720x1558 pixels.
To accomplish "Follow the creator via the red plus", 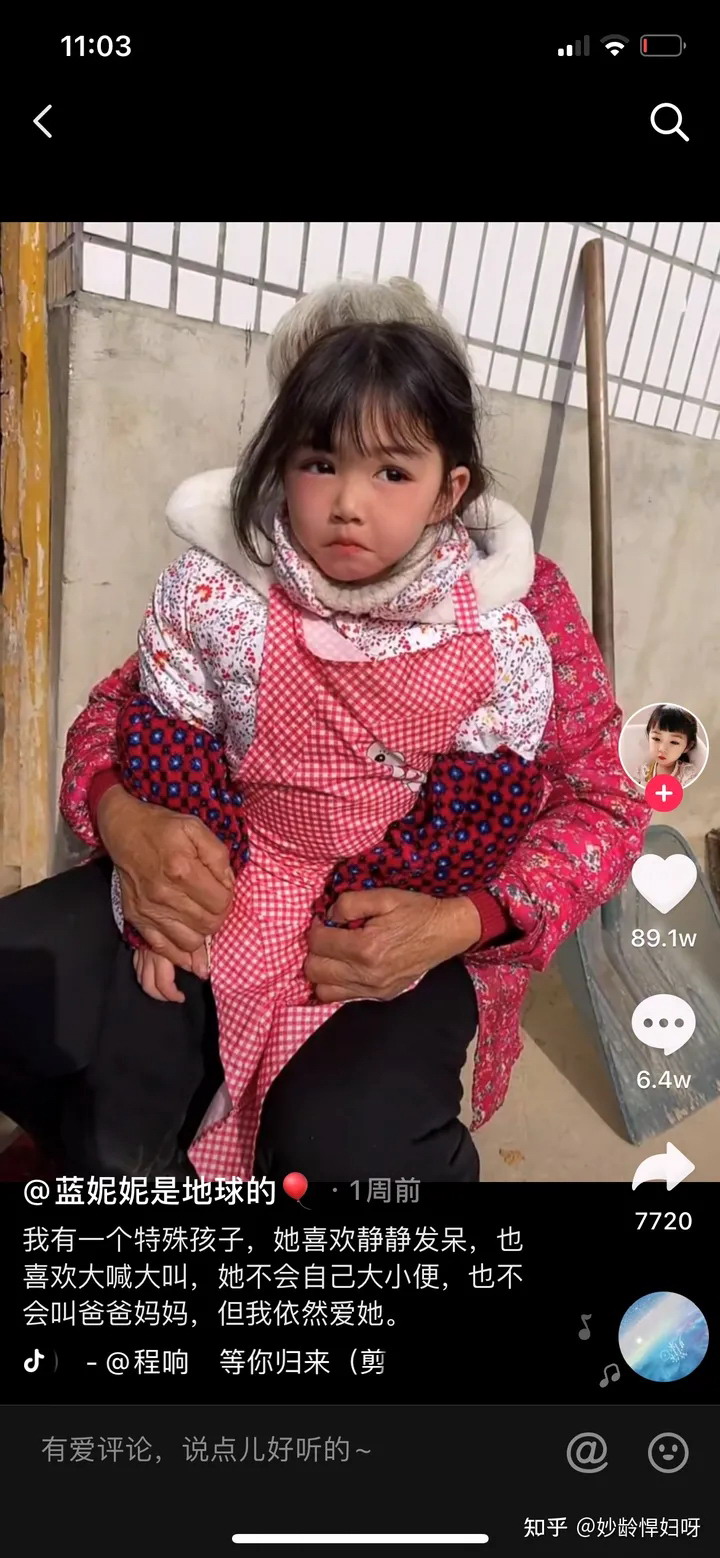I will [x=663, y=794].
